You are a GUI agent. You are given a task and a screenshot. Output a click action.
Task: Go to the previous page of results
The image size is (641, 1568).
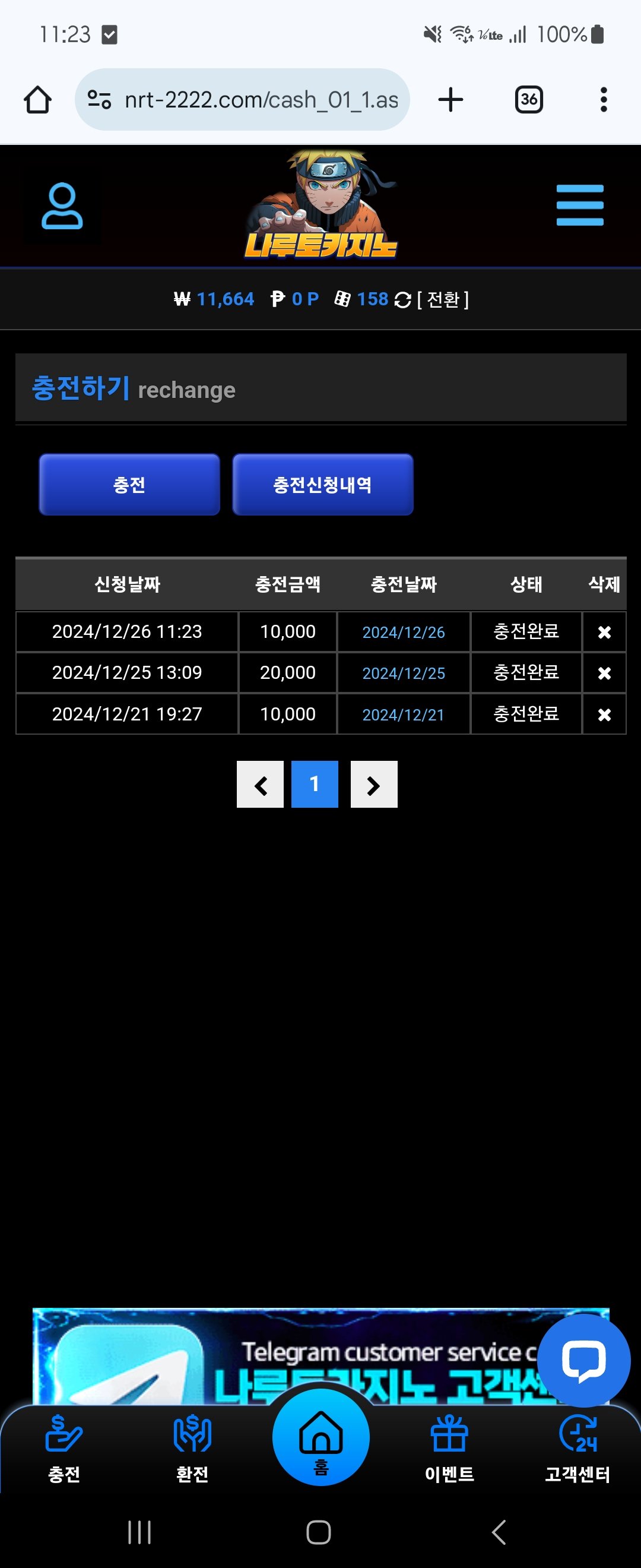260,785
